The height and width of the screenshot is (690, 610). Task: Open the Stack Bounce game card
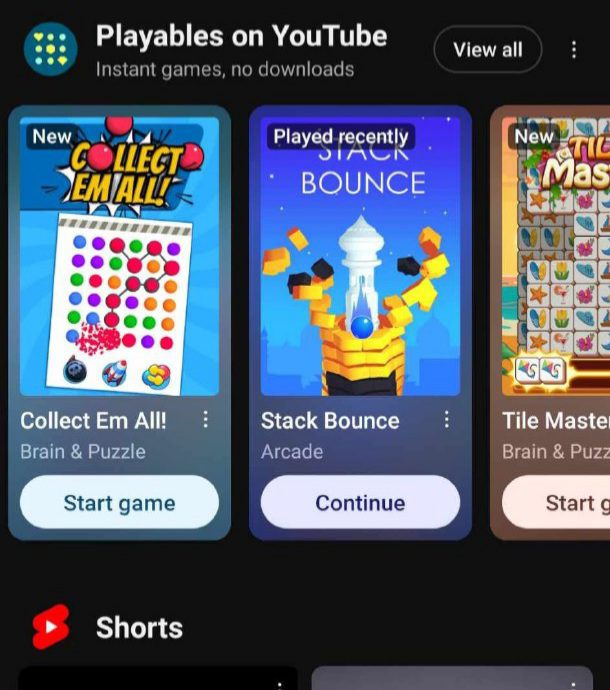[360, 257]
